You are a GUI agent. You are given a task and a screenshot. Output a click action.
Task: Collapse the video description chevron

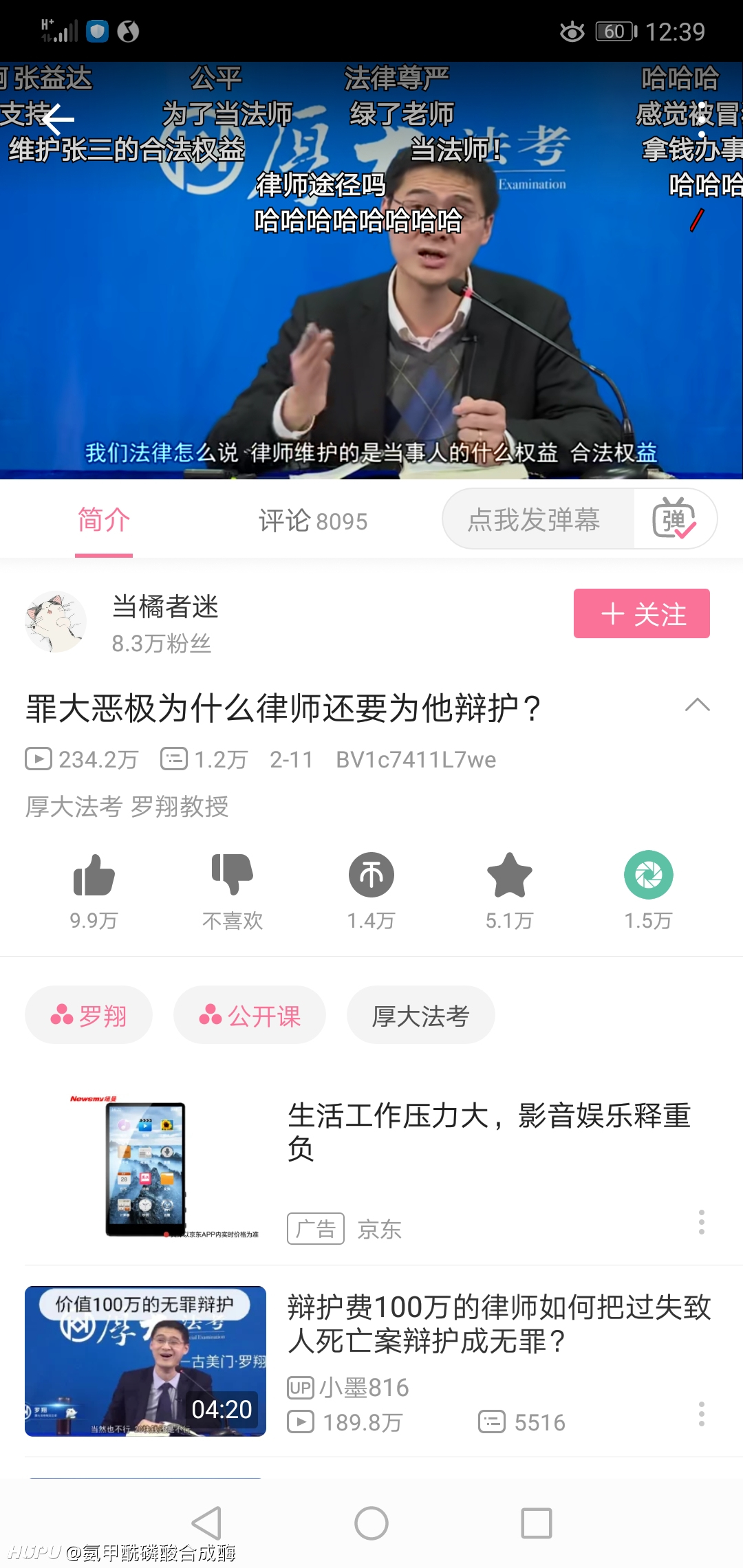pos(698,705)
